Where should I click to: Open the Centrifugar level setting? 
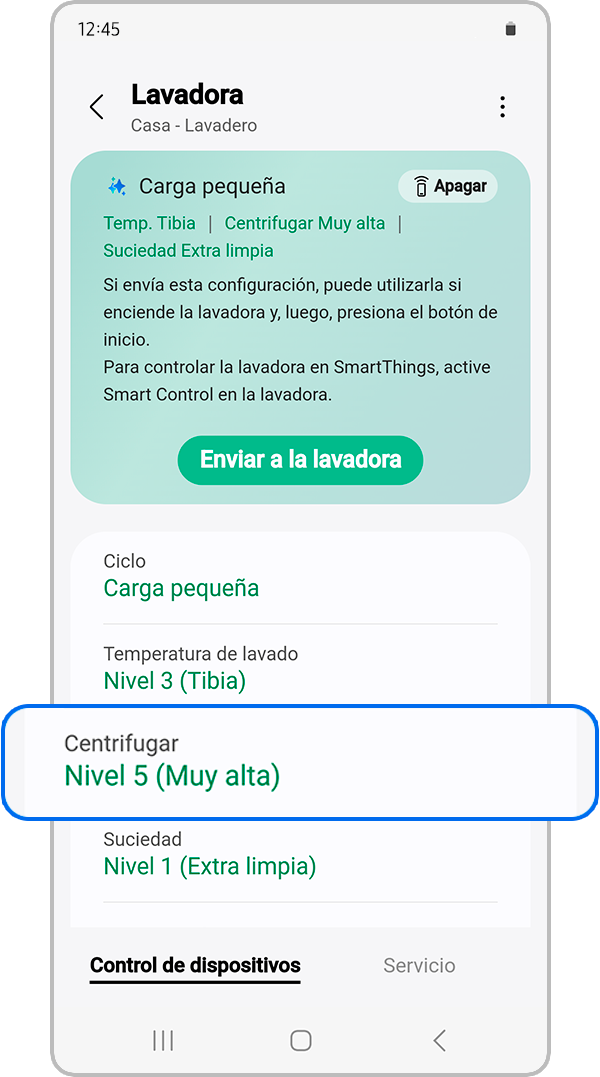300,762
